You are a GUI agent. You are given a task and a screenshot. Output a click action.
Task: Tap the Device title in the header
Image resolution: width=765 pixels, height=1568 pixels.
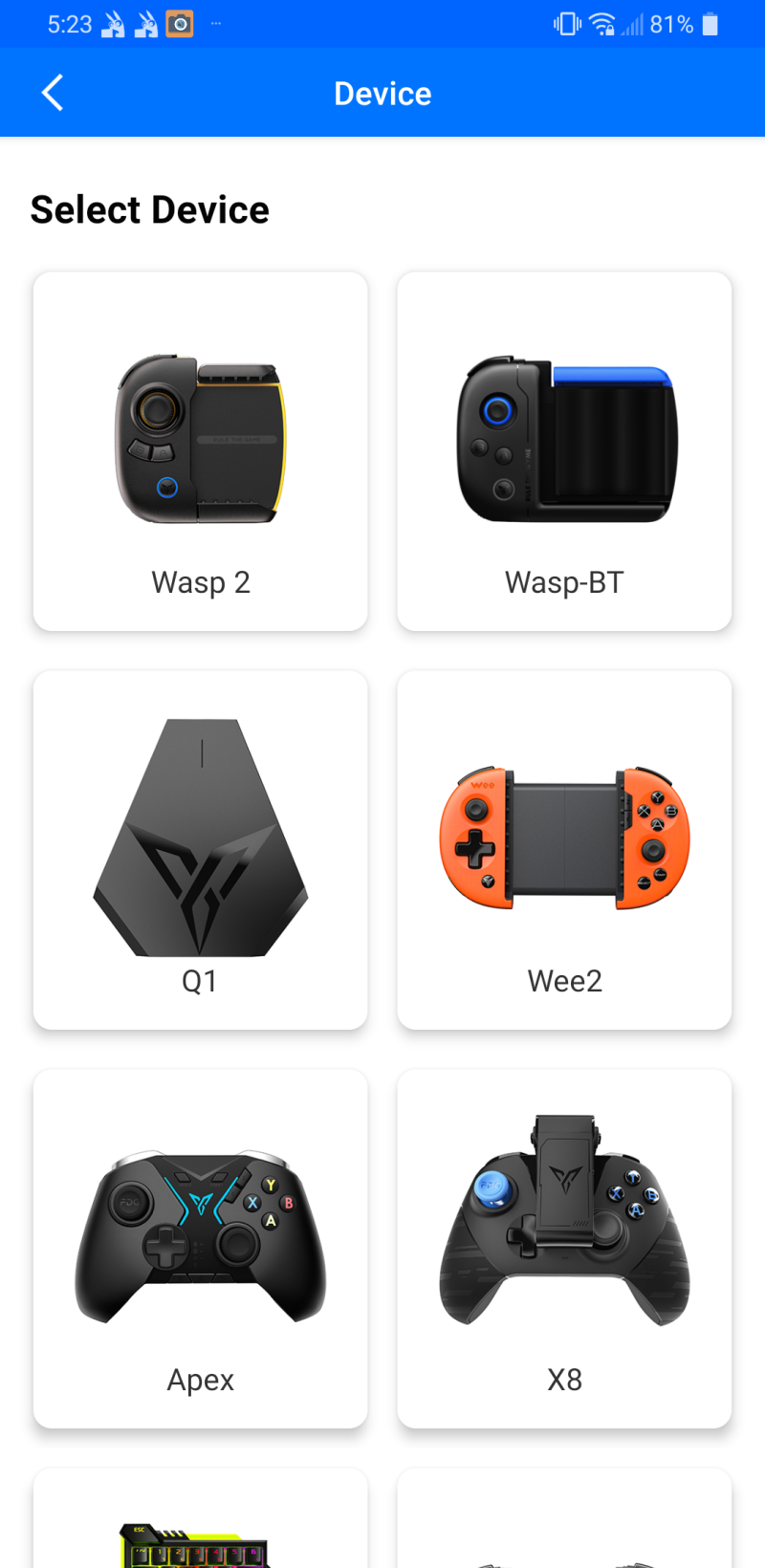tap(382, 93)
